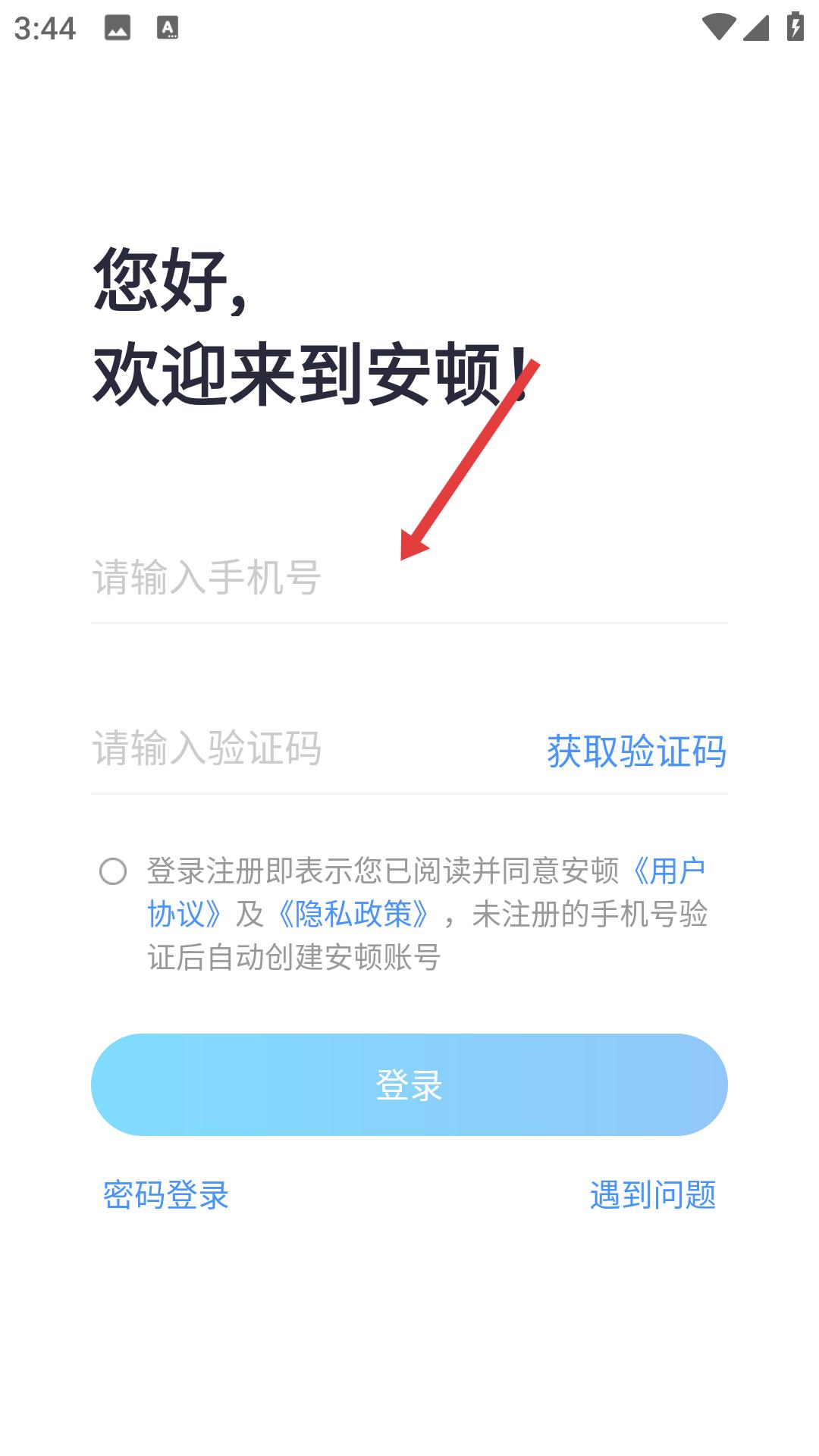Tap the 登录 button

coord(409,1084)
